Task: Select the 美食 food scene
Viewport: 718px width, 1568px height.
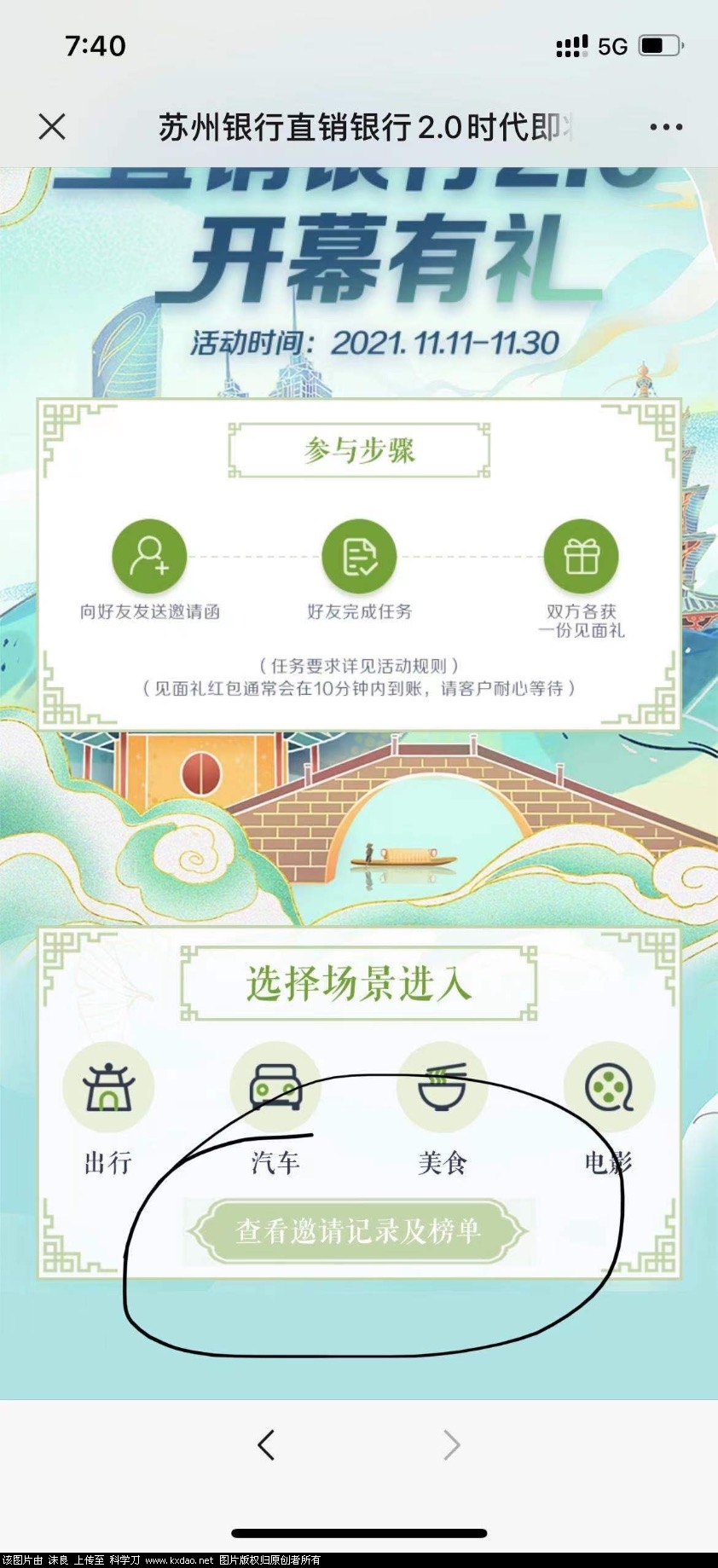Action: 442,1088
